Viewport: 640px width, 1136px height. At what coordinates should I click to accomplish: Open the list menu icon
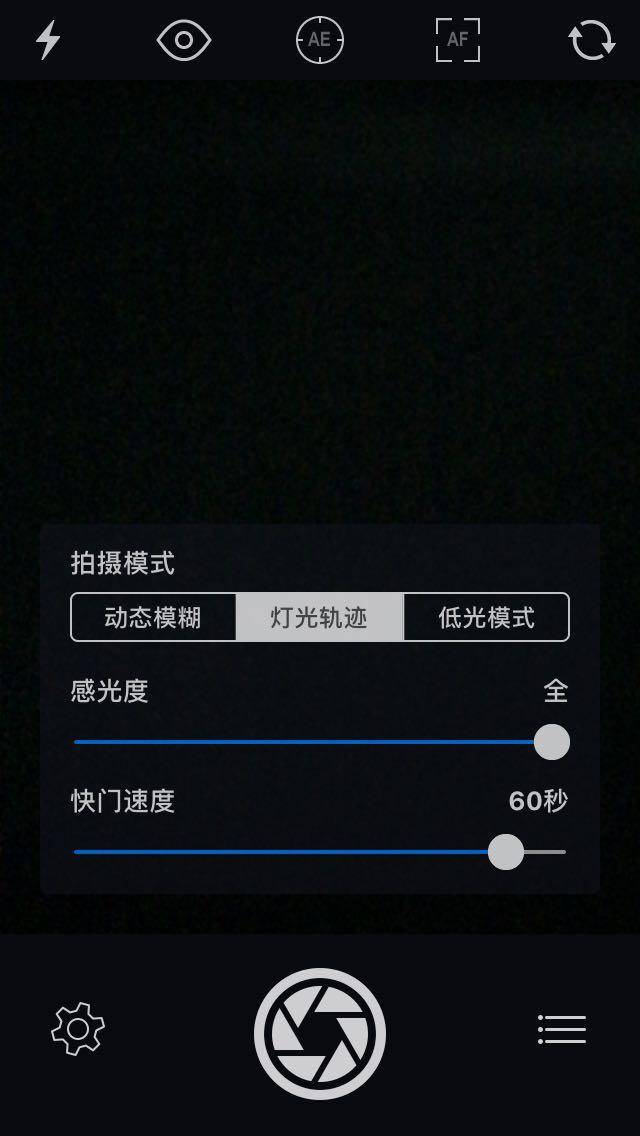(x=562, y=1029)
